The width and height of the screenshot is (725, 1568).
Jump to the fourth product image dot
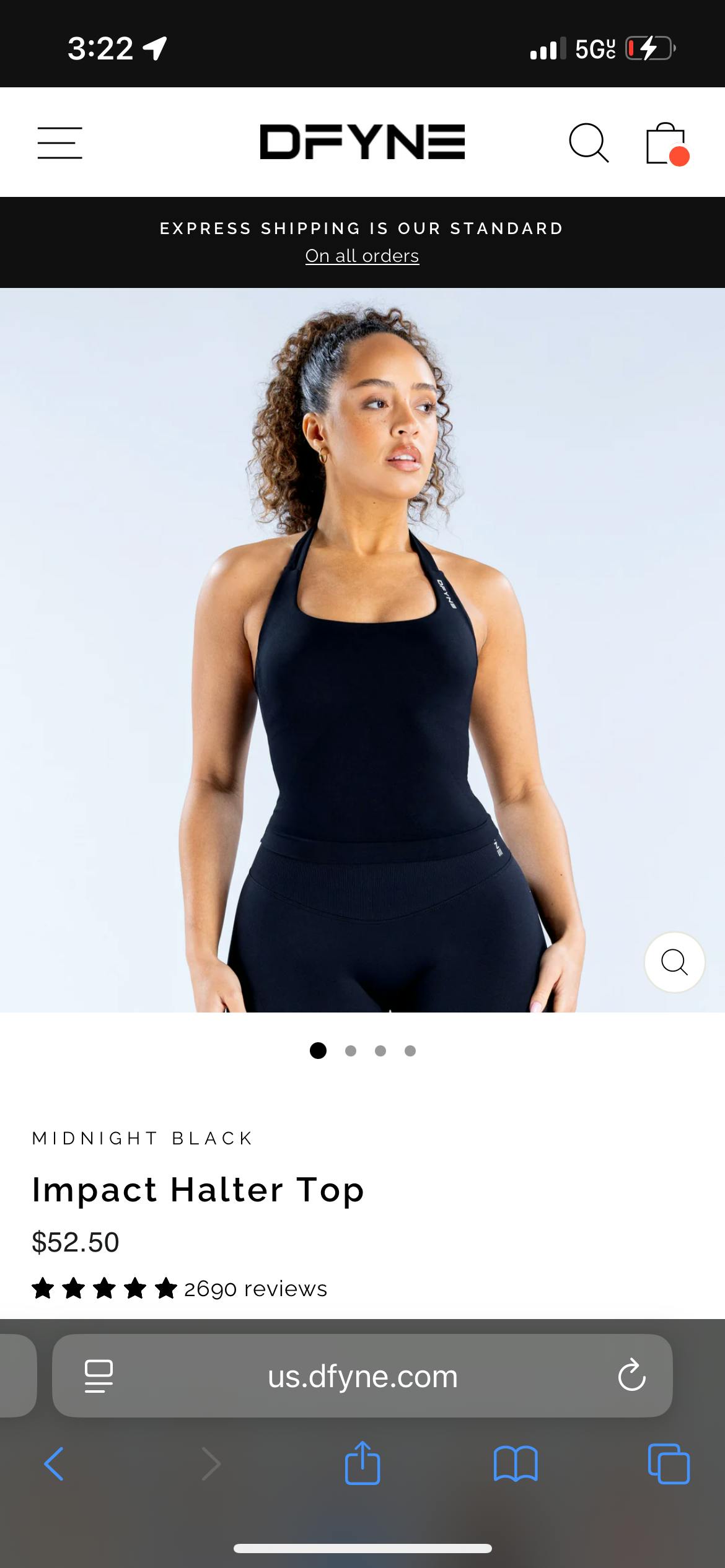tap(410, 1051)
